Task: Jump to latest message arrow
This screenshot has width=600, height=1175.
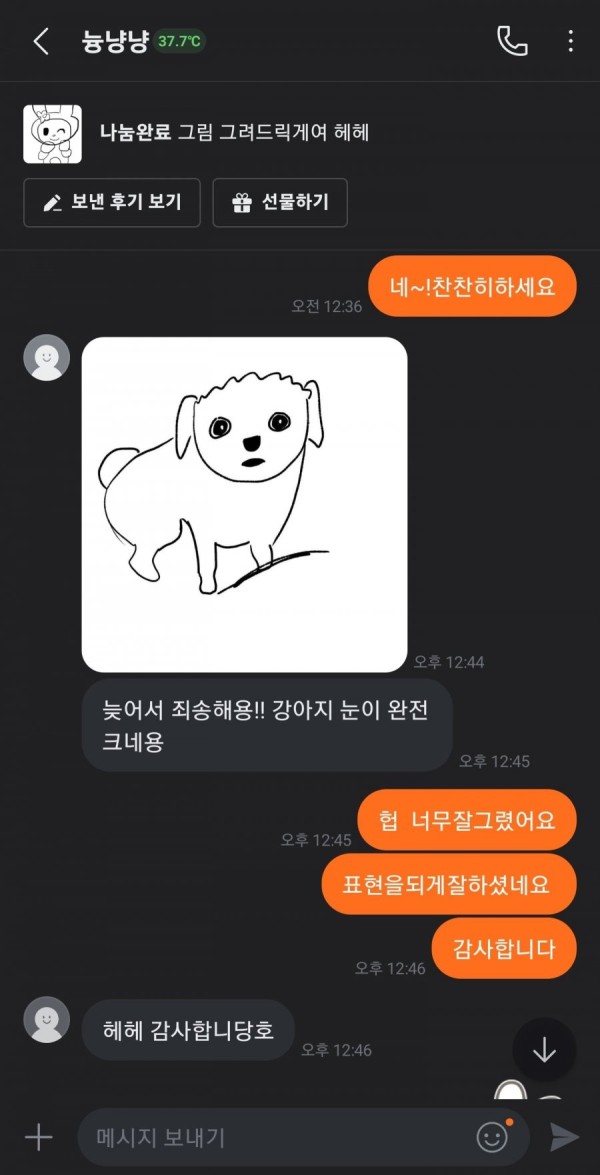Action: pyautogui.click(x=544, y=1050)
